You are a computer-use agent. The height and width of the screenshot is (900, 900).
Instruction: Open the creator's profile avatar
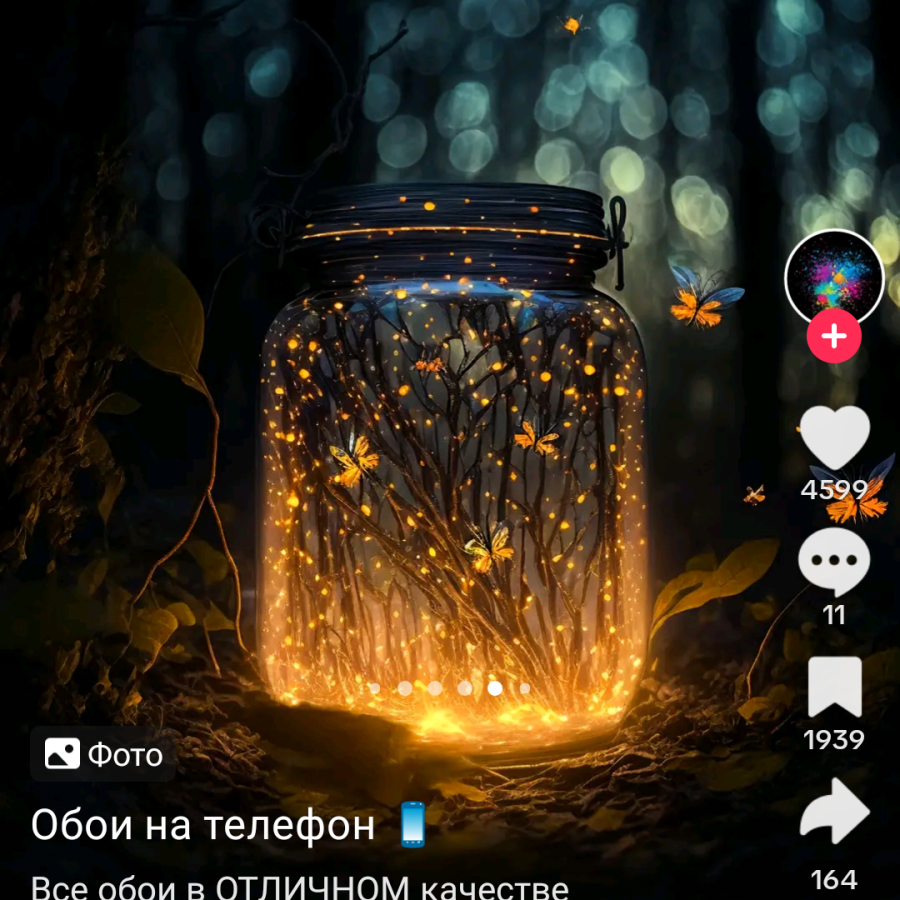pyautogui.click(x=834, y=276)
